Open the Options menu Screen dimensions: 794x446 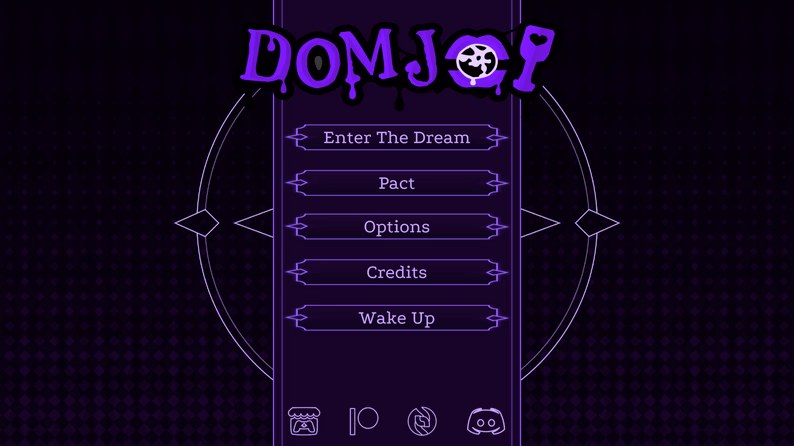pos(397,227)
